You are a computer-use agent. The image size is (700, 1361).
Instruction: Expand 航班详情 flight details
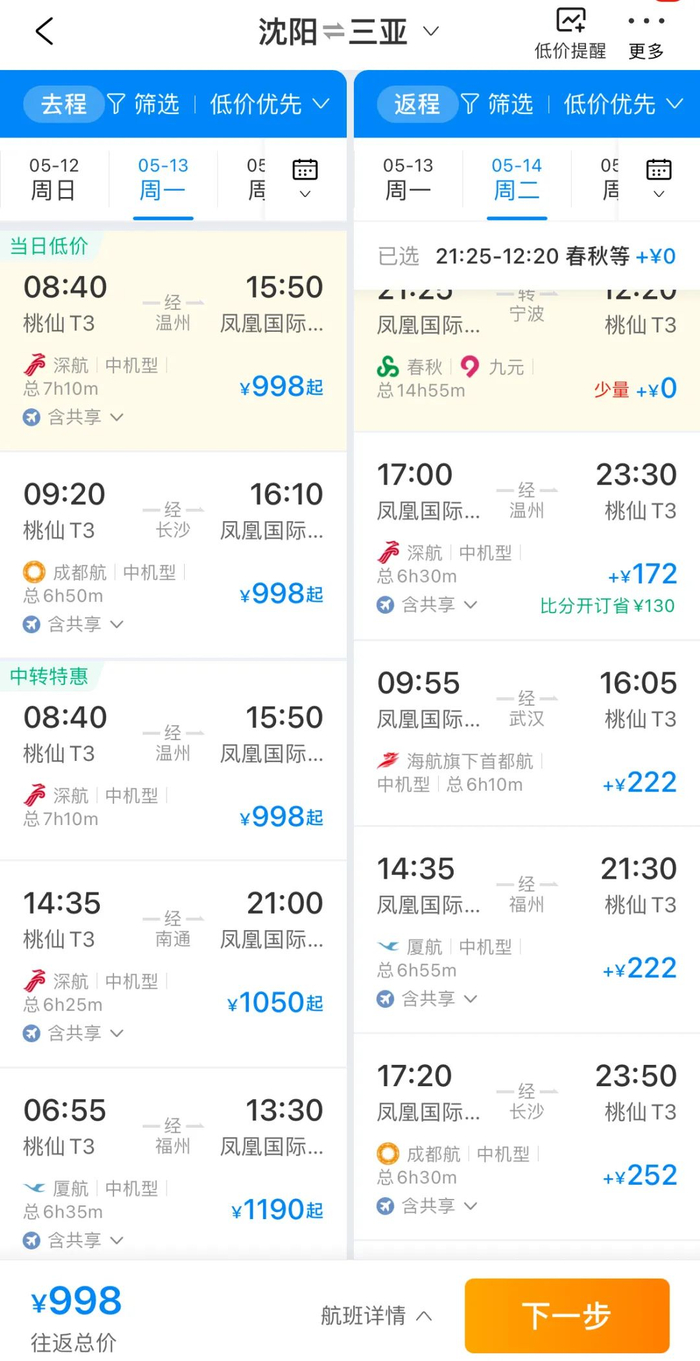pyautogui.click(x=376, y=1315)
